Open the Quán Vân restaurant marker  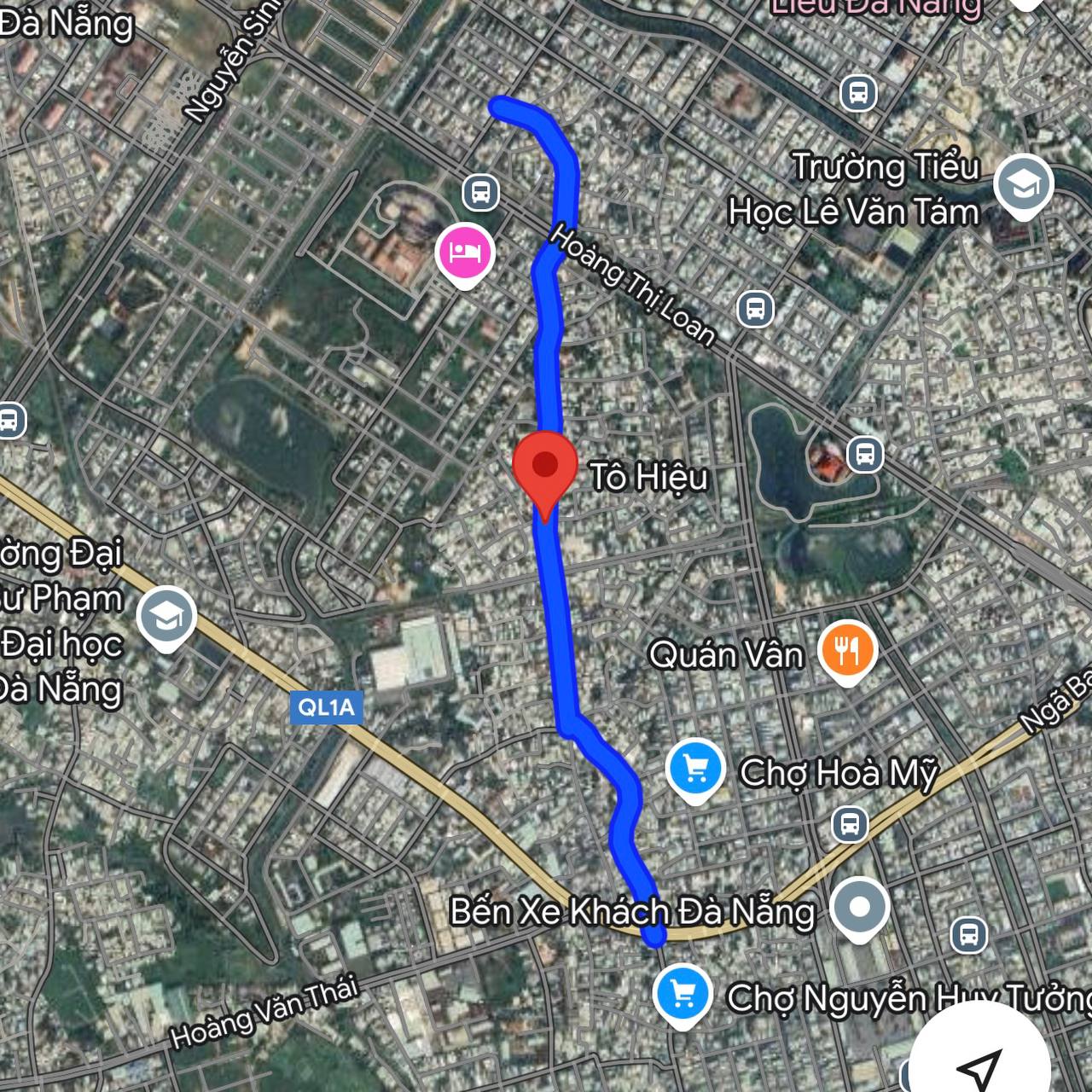(846, 651)
